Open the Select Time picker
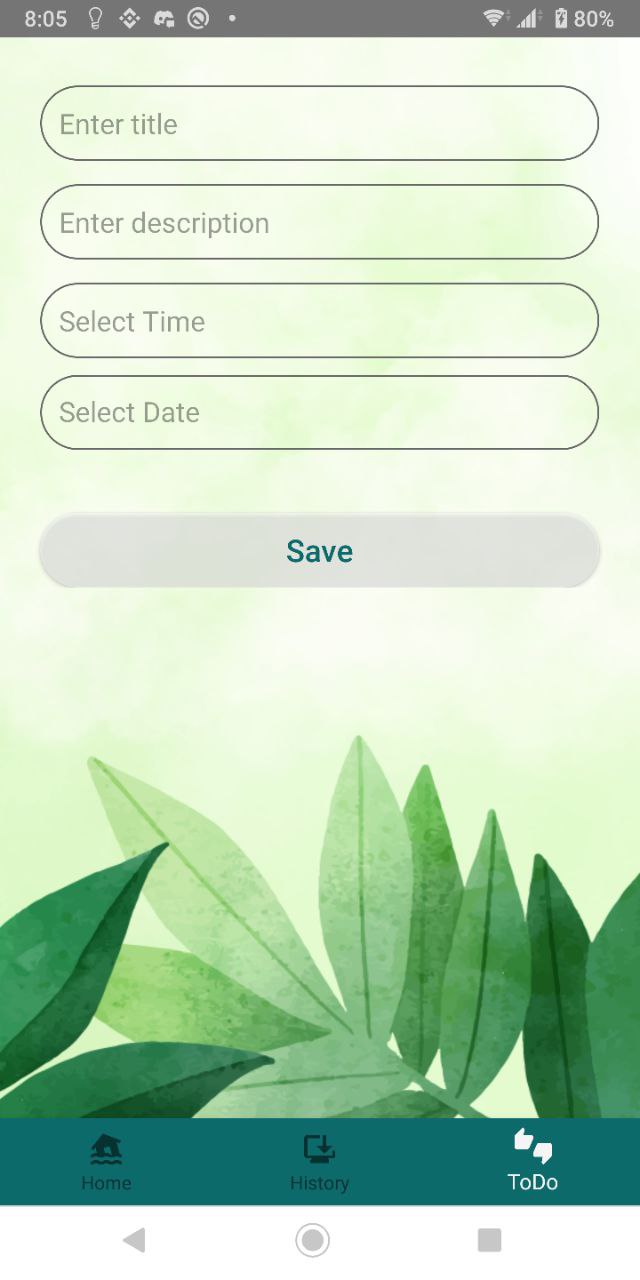The image size is (640, 1280). click(319, 320)
